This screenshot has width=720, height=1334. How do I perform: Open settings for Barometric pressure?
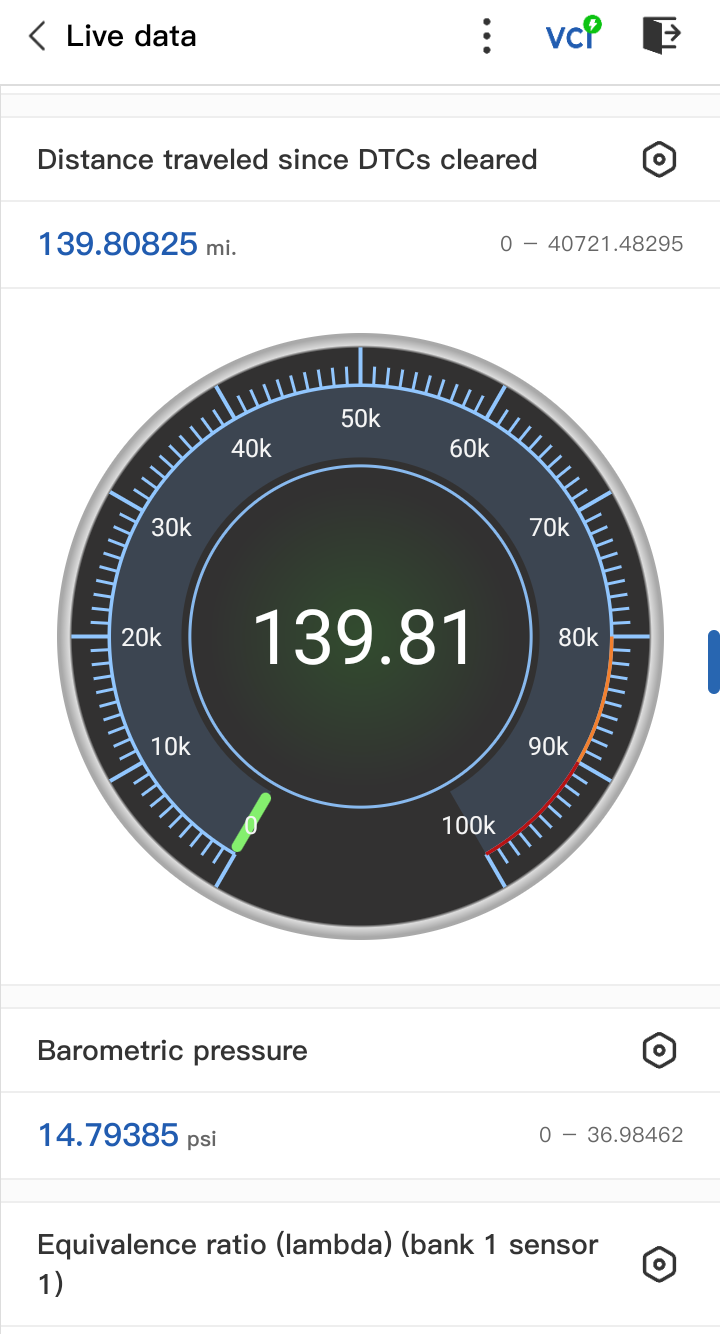click(659, 1051)
